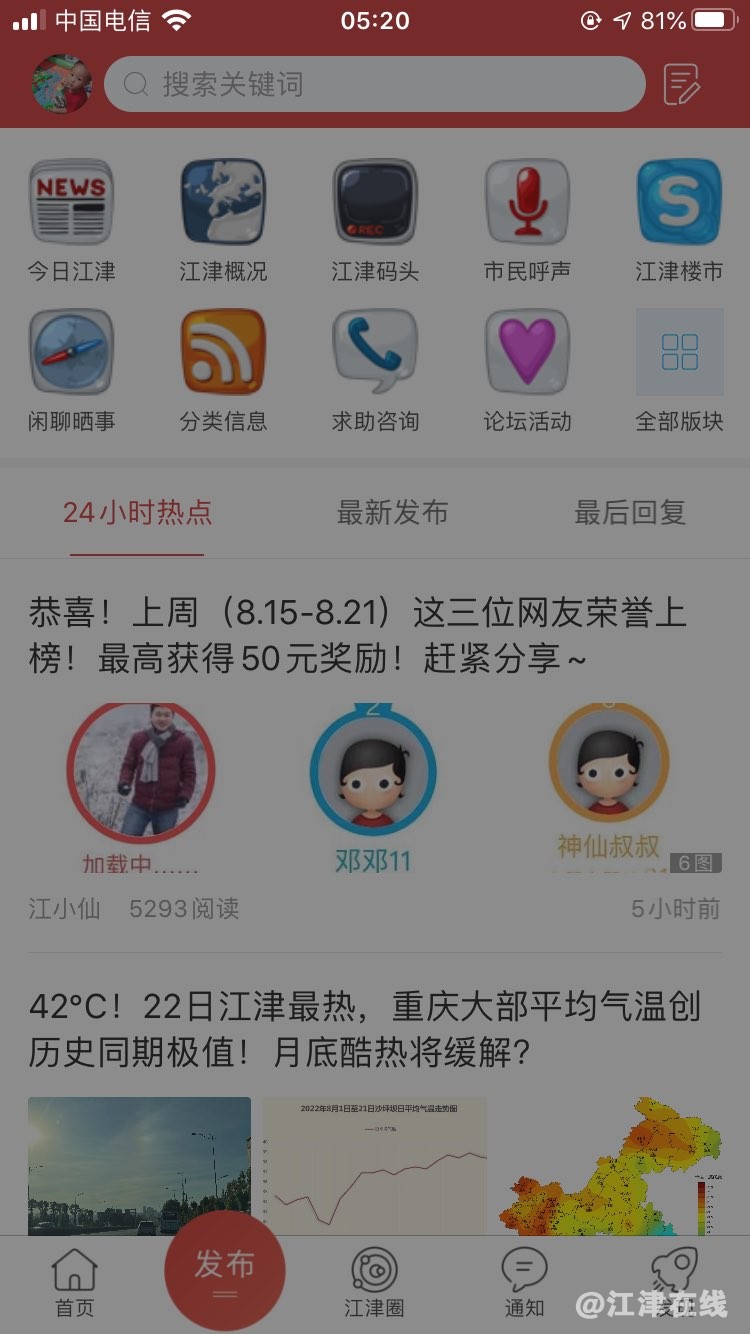Switch to 江津圈 bottom tab
Viewport: 750px width, 1334px height.
[x=375, y=1283]
